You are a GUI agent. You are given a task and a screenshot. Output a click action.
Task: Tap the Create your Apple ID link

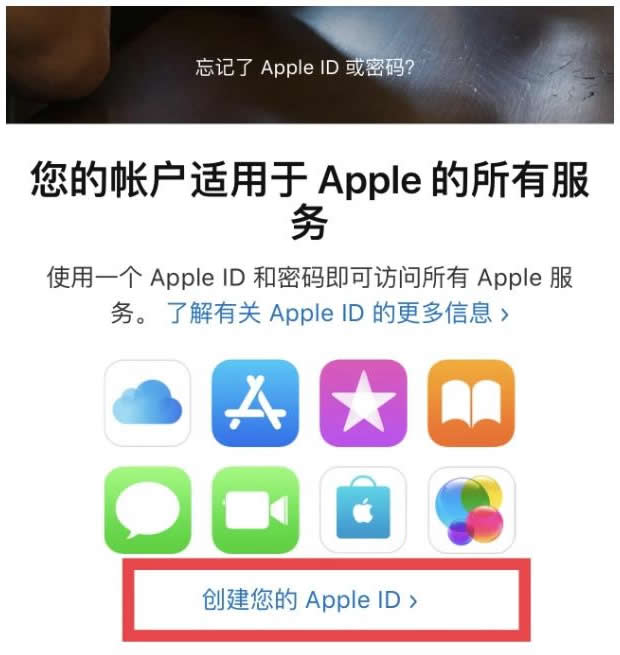coord(309,600)
